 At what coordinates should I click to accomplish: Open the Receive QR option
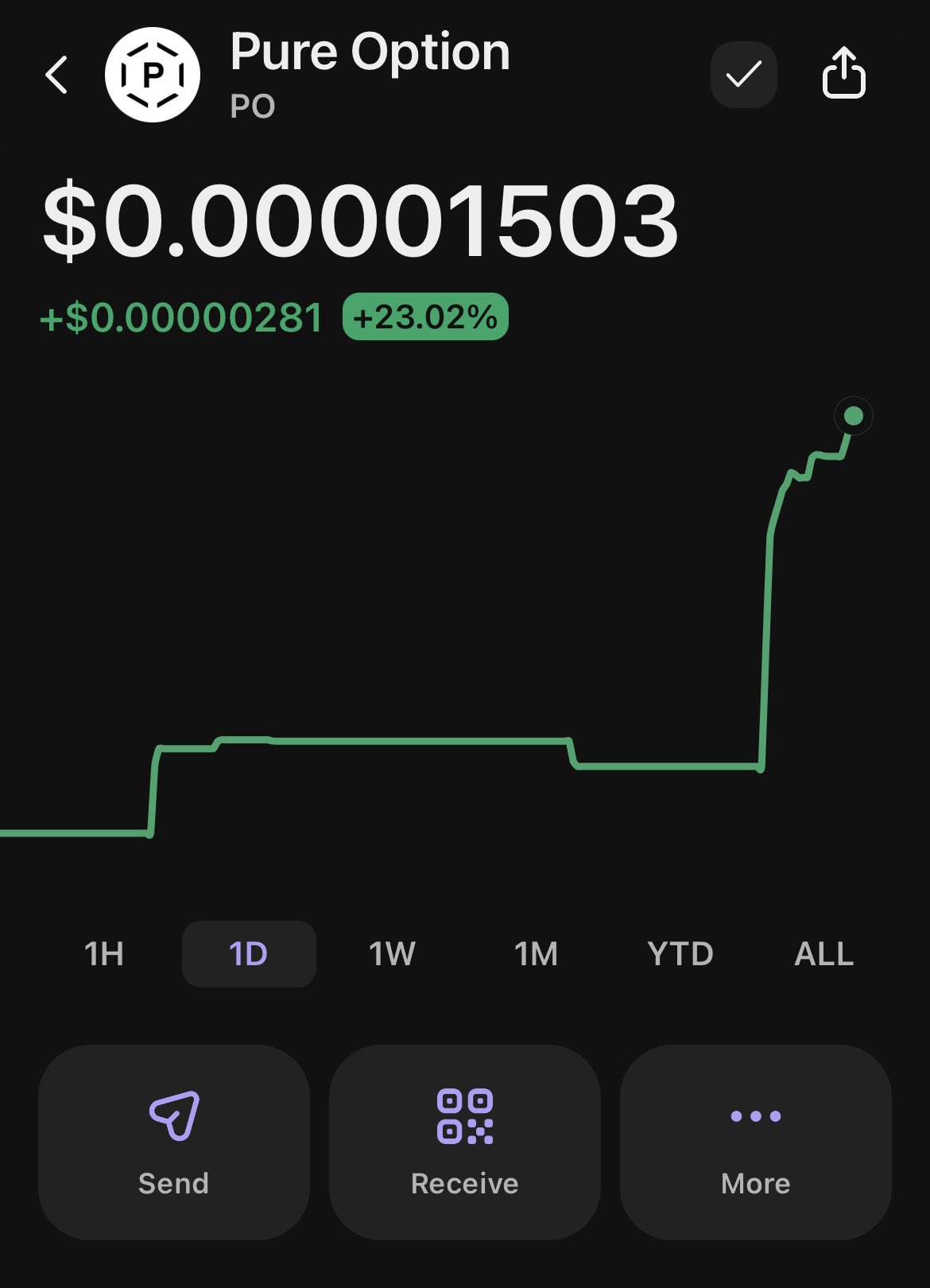coord(465,1142)
